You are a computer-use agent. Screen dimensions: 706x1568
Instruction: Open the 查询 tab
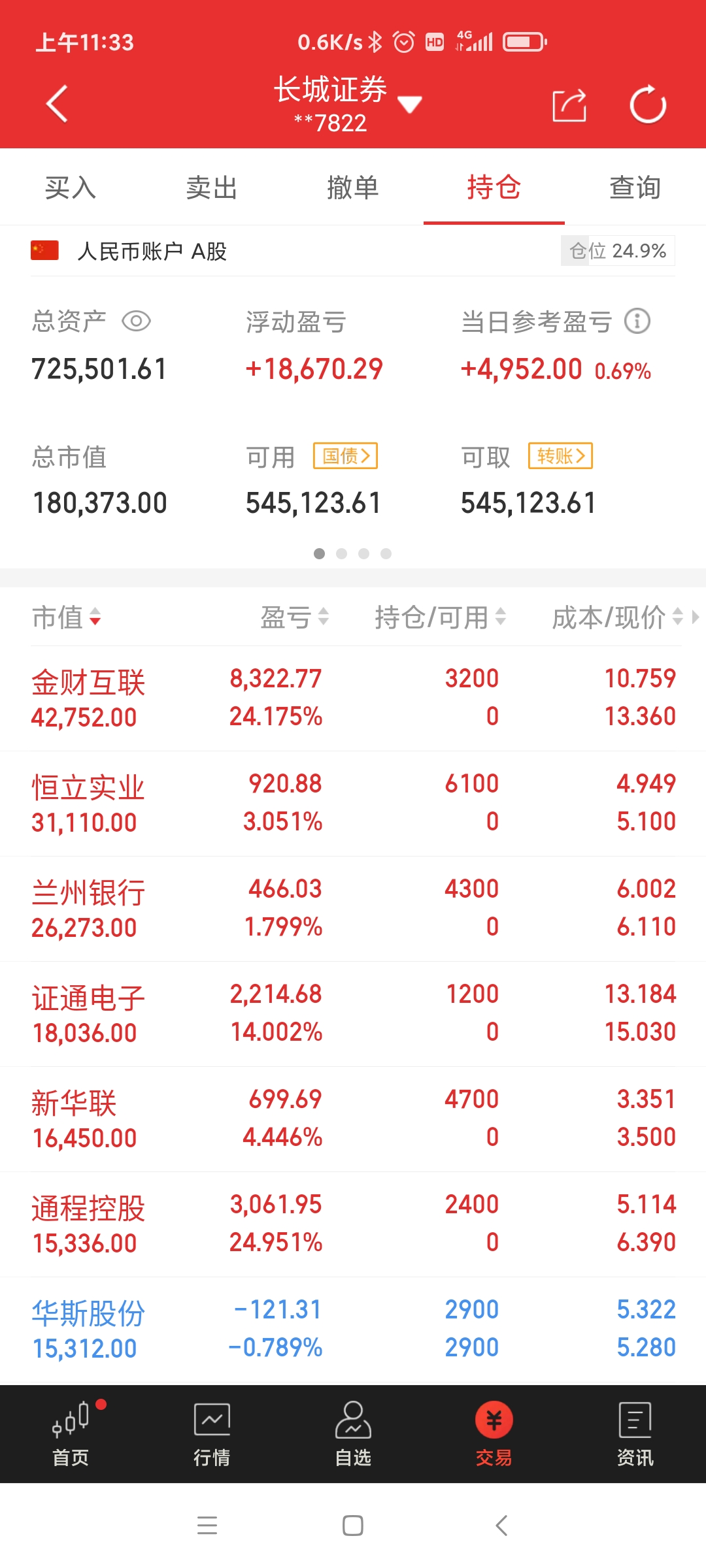click(635, 188)
